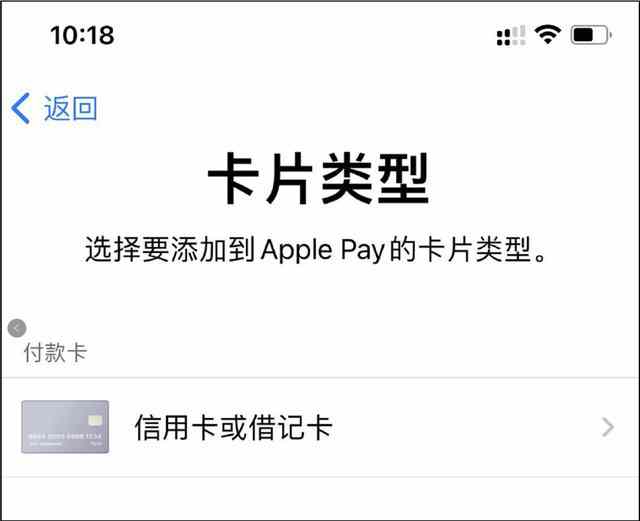Go back with the 返回 button
Screen dimensions: 640x521
point(55,108)
